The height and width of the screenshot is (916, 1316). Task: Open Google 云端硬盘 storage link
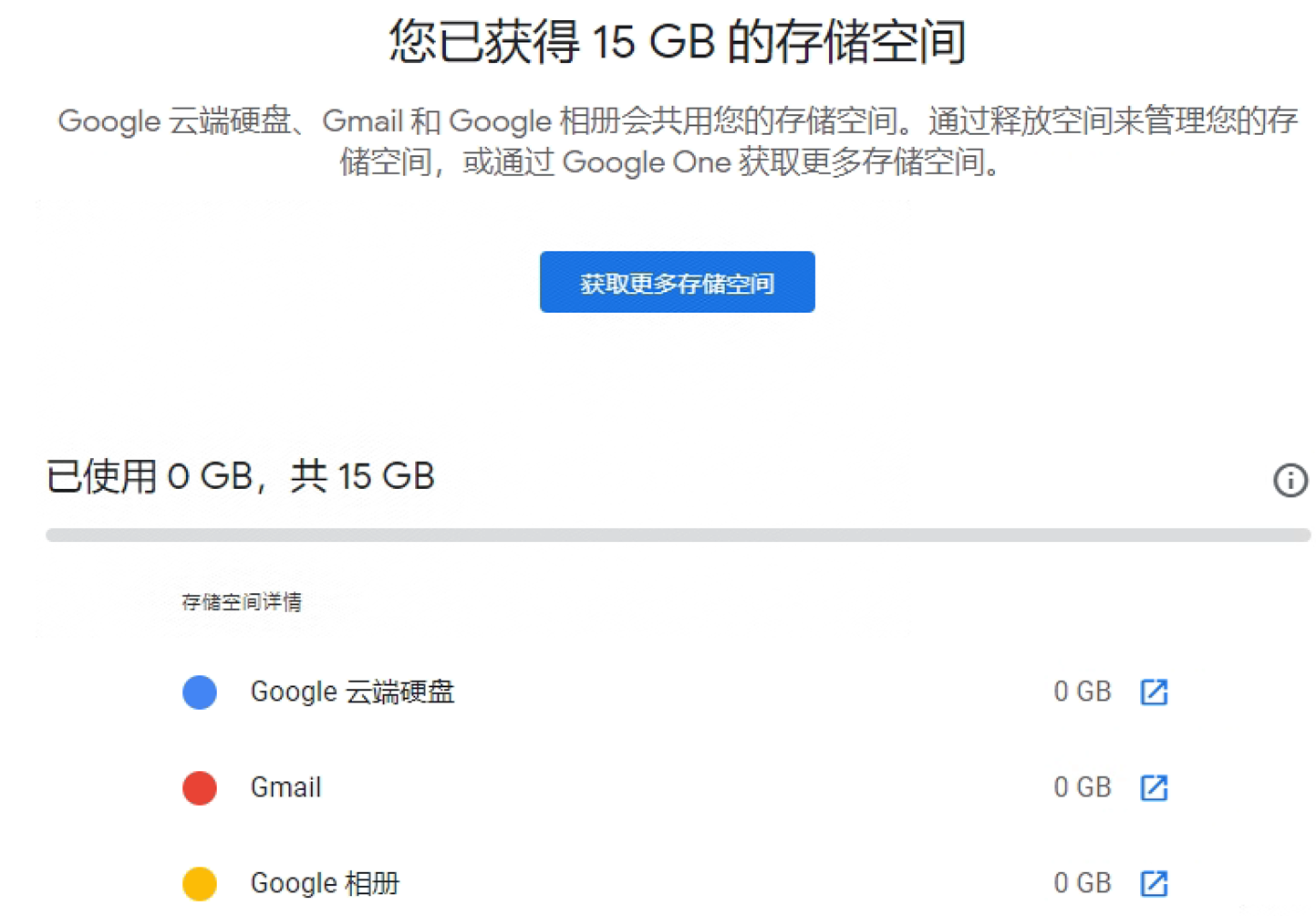[1154, 692]
